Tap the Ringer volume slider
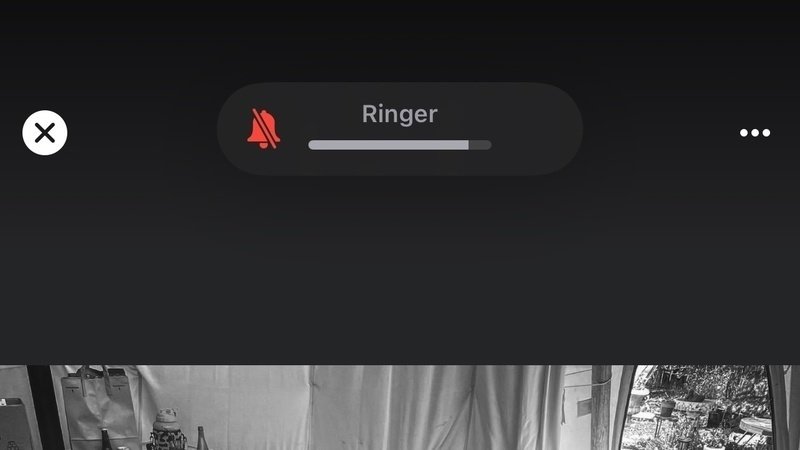 (x=399, y=145)
